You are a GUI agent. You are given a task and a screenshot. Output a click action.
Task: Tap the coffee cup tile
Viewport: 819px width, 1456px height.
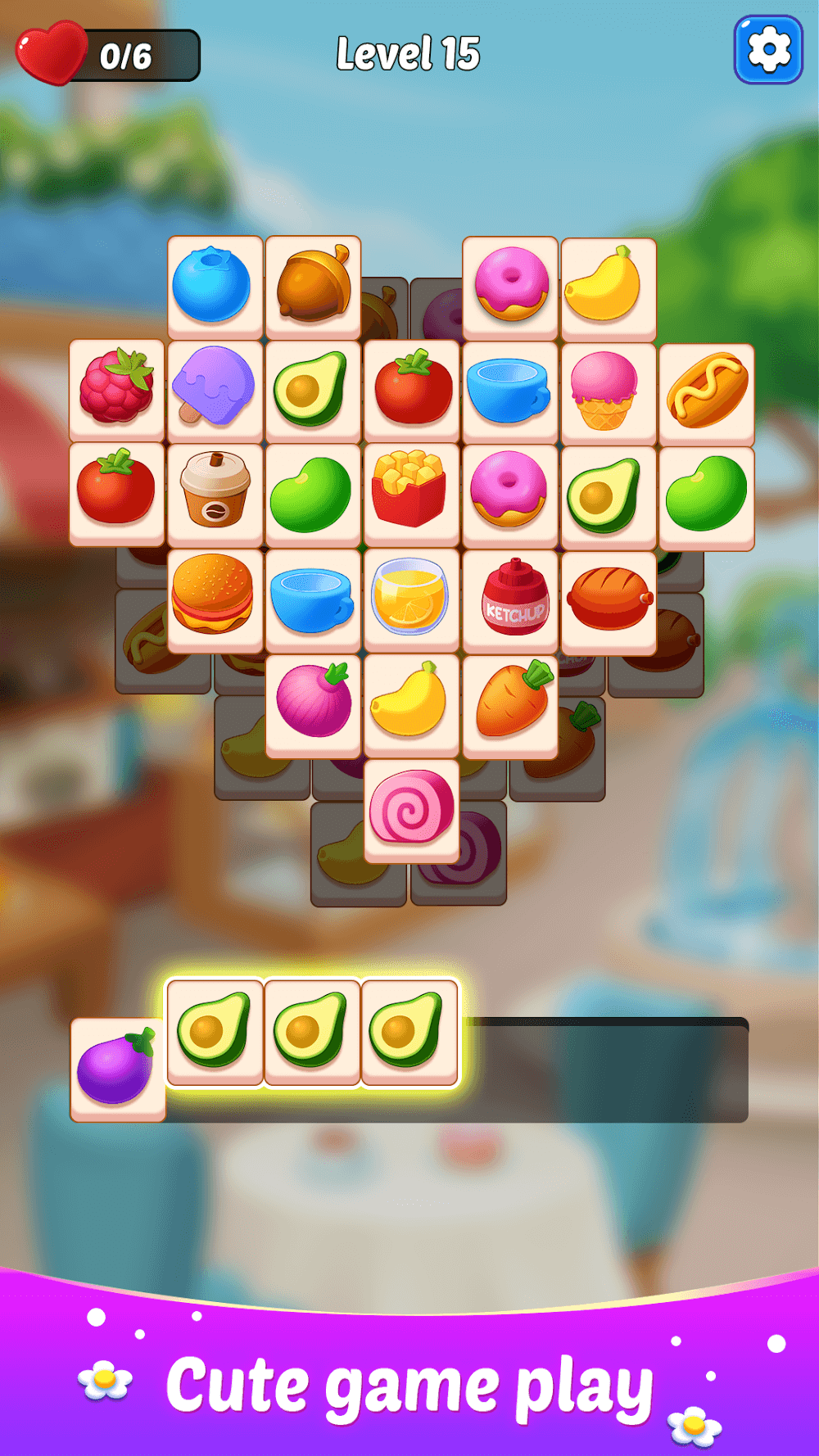215,493
